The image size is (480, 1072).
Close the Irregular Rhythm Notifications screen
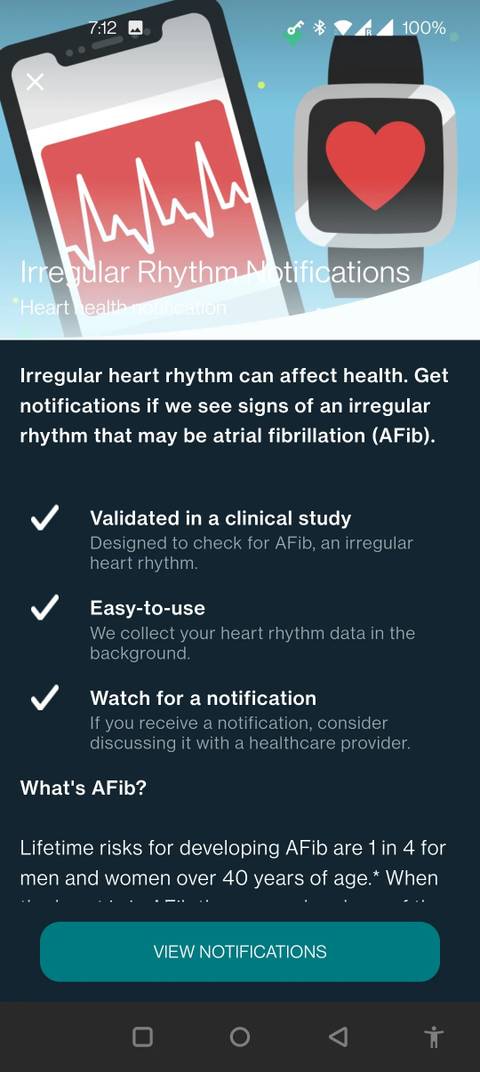tap(35, 82)
